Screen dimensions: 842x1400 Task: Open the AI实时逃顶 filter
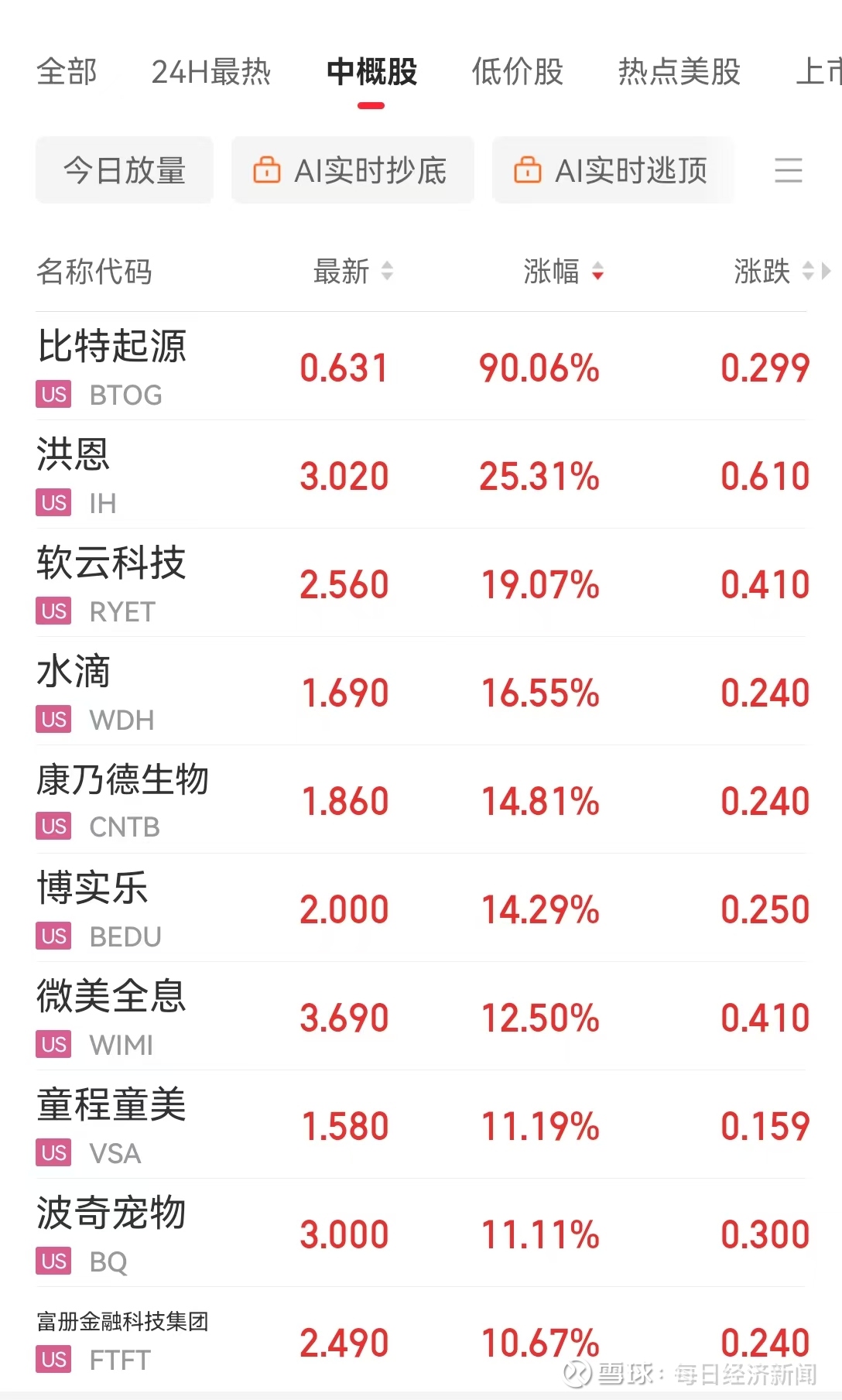coord(613,170)
